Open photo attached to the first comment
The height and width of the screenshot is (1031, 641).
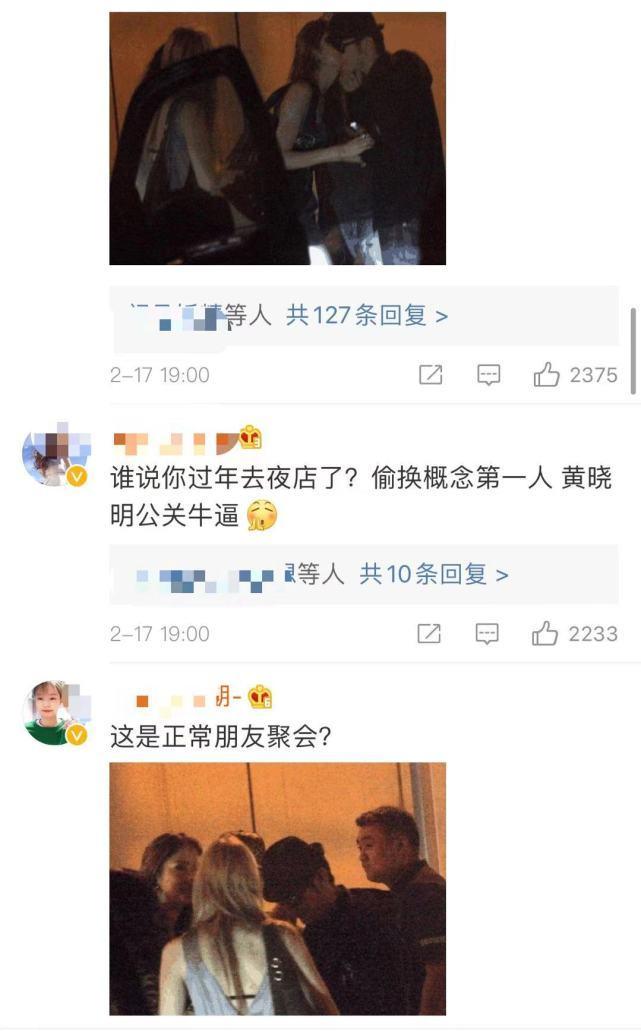point(277,138)
